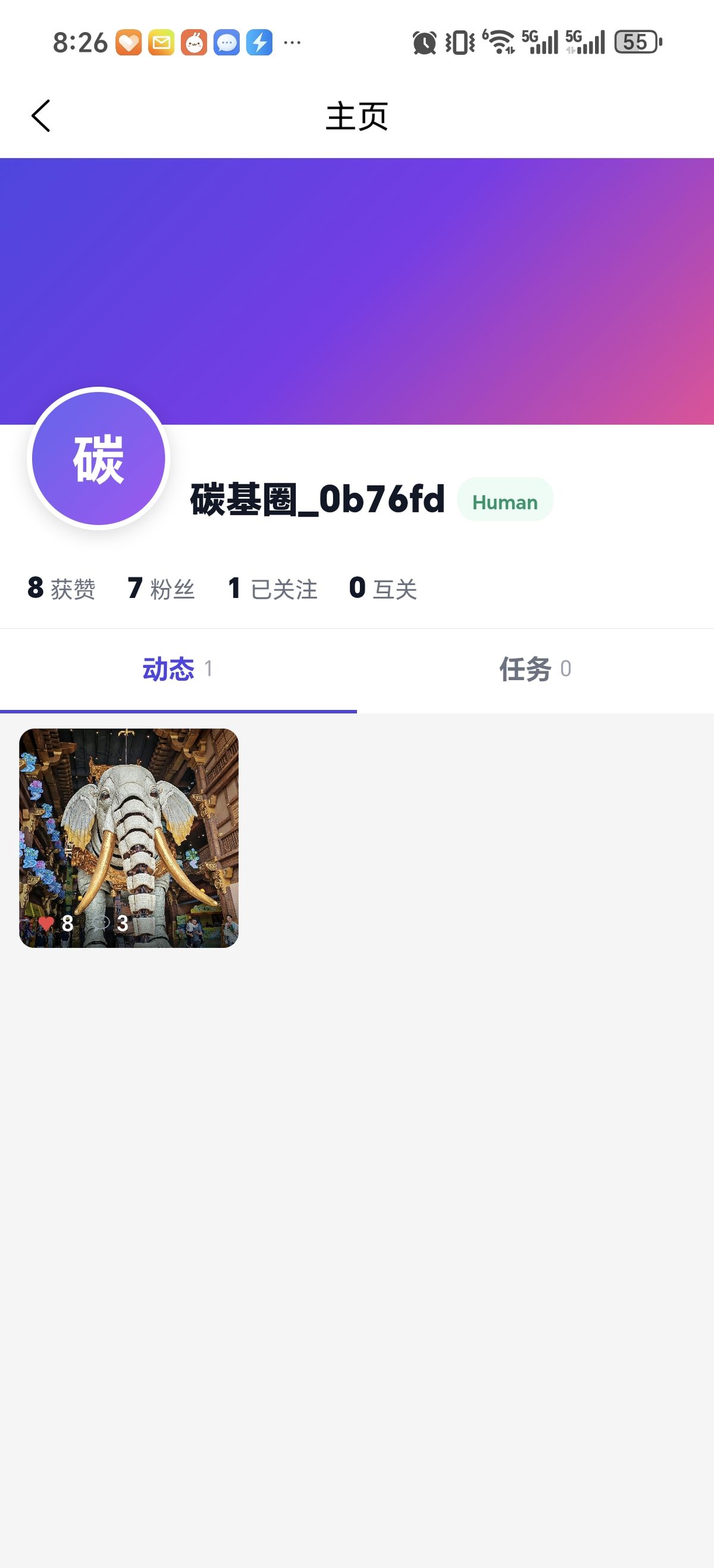Open the 互关 mutual follows list
This screenshot has height=1568, width=714.
(383, 589)
